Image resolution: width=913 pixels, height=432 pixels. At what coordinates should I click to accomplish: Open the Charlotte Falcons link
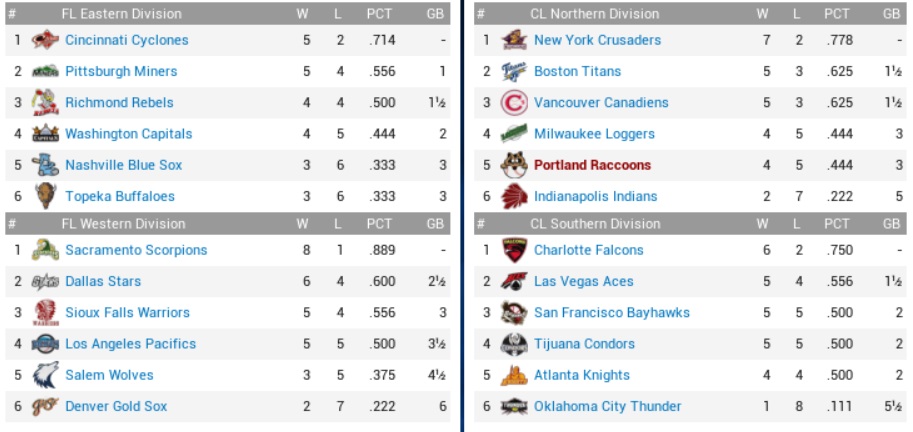coord(588,250)
